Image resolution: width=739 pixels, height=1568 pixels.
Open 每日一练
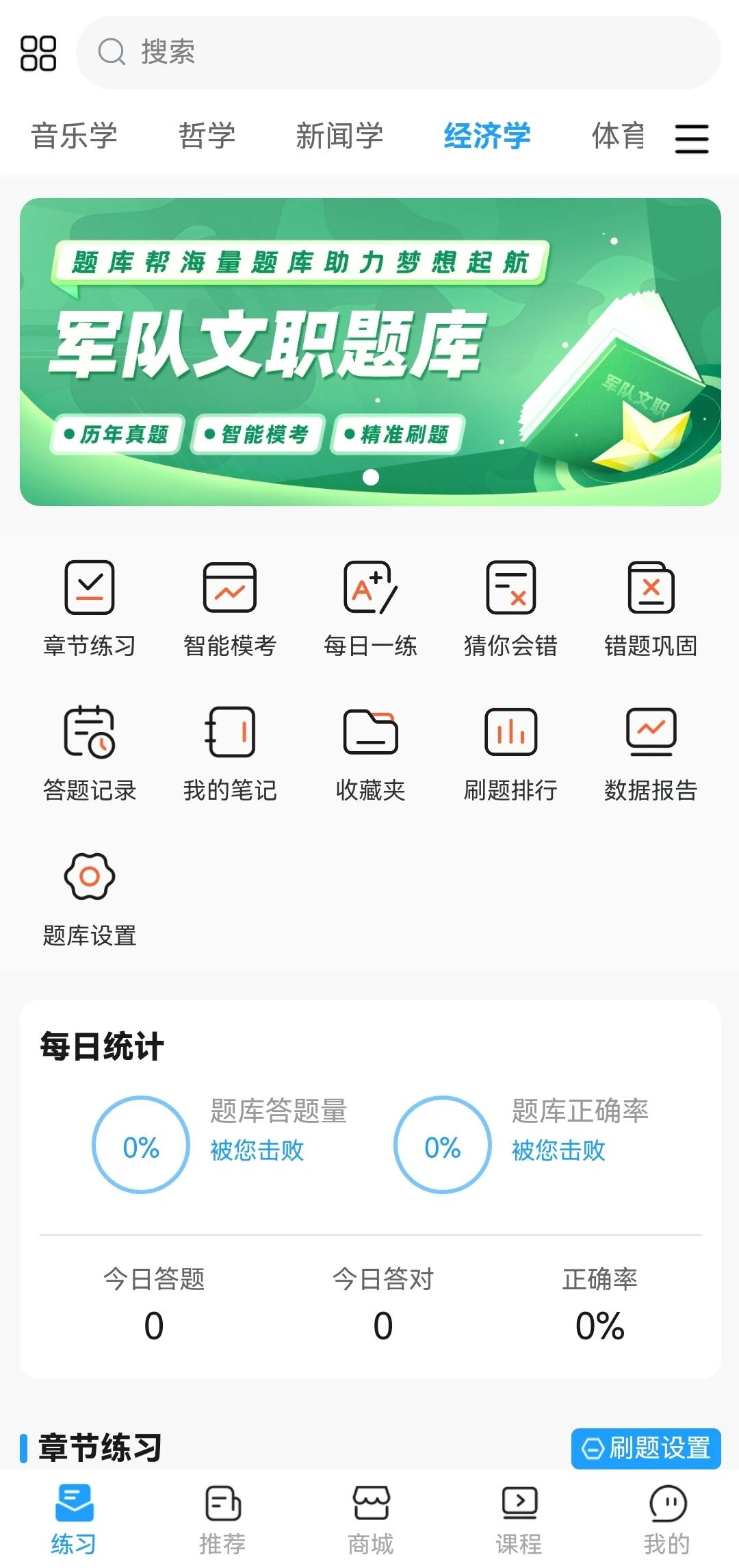coord(370,607)
